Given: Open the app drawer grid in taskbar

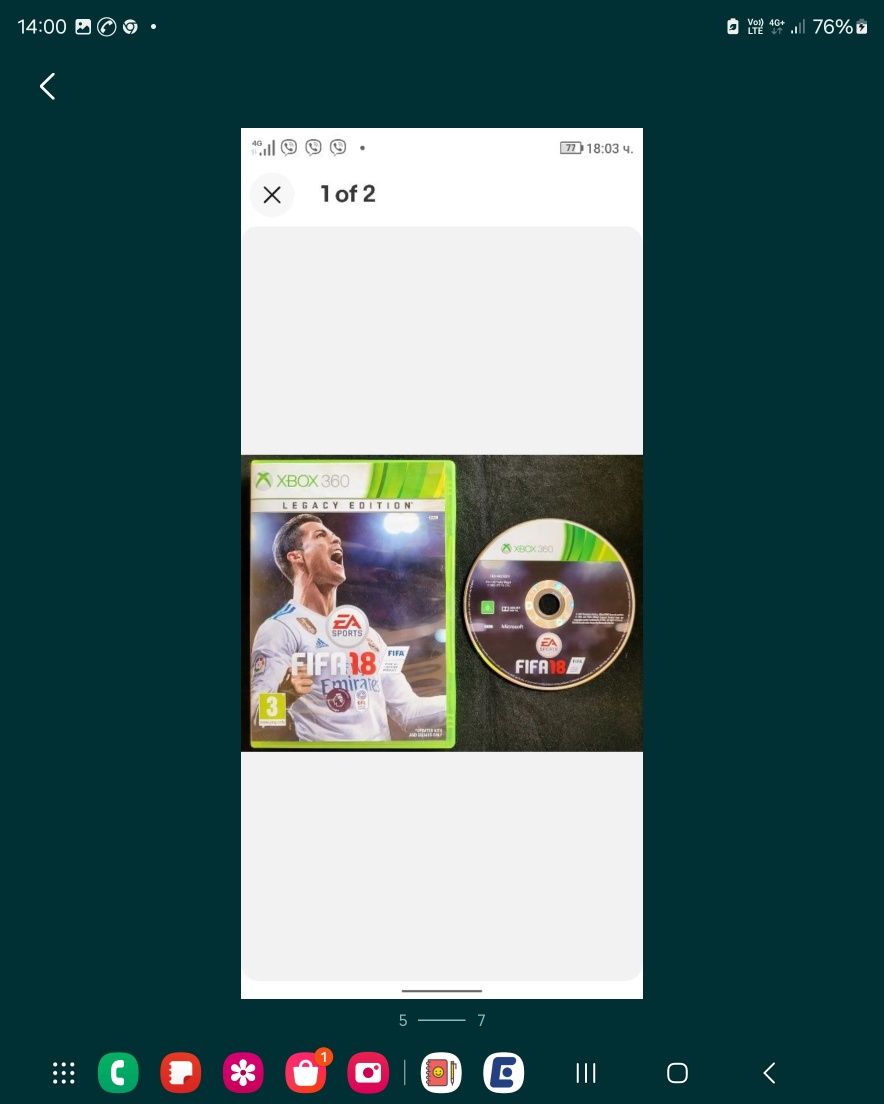Looking at the screenshot, I should (64, 1073).
